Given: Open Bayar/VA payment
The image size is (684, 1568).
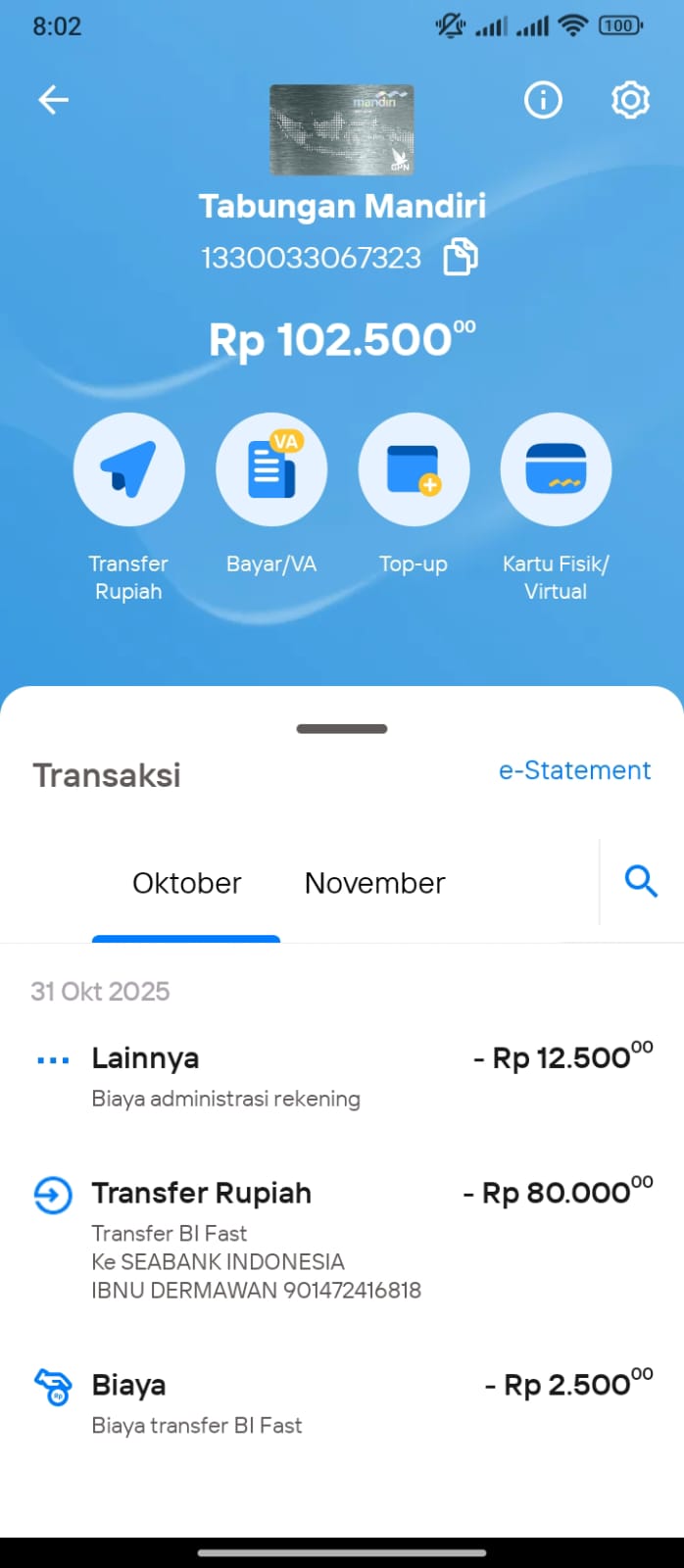Looking at the screenshot, I should 271,470.
